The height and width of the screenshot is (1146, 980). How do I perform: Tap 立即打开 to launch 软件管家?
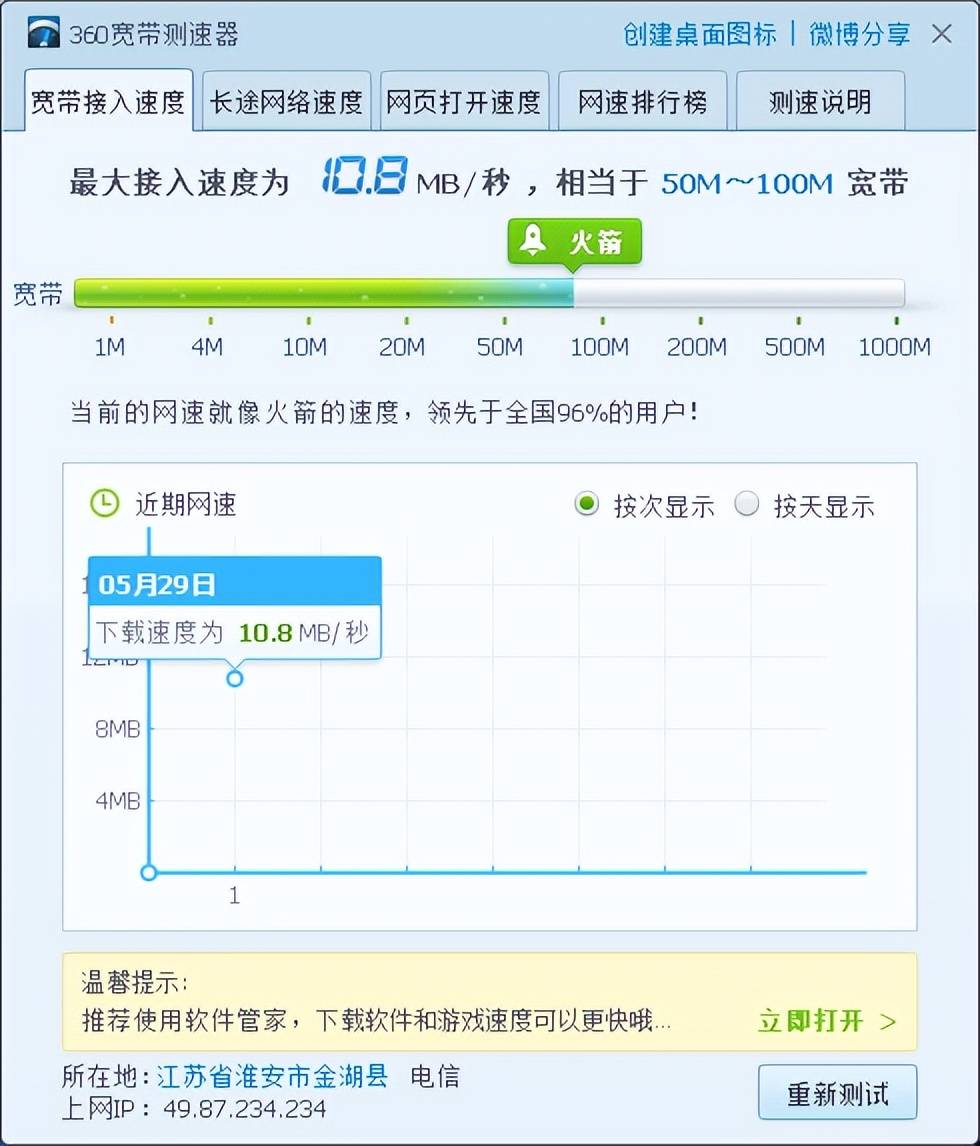click(826, 1021)
